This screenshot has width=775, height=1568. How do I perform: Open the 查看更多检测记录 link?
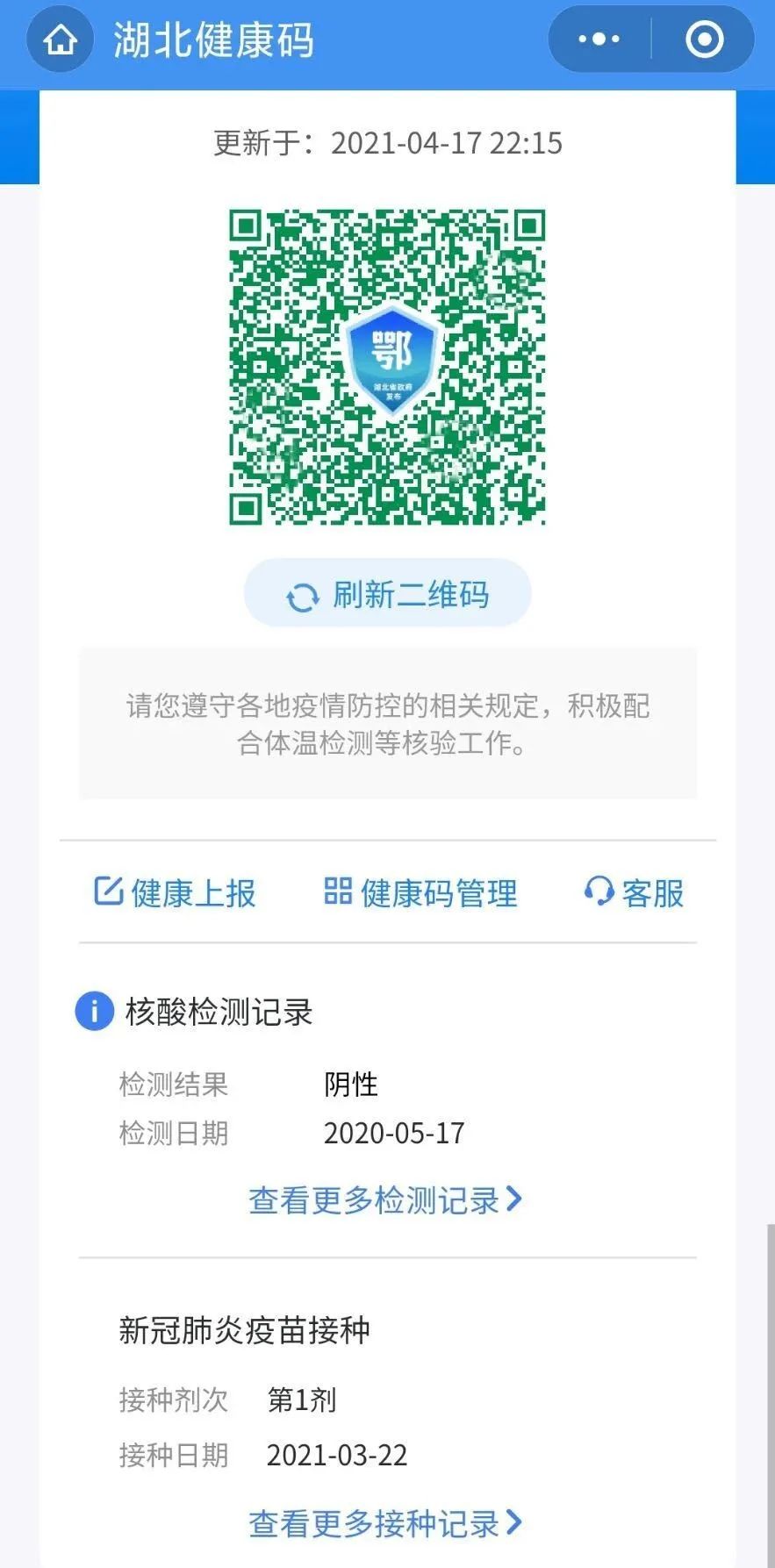click(x=376, y=1199)
